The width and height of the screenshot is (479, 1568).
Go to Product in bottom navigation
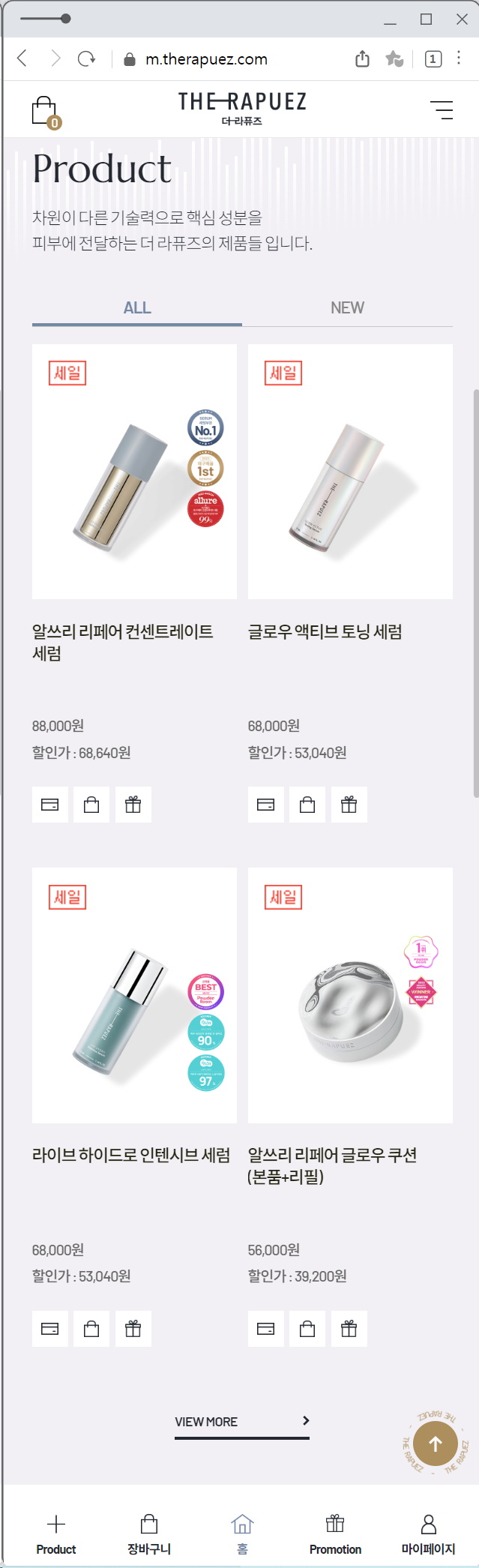click(x=56, y=1533)
